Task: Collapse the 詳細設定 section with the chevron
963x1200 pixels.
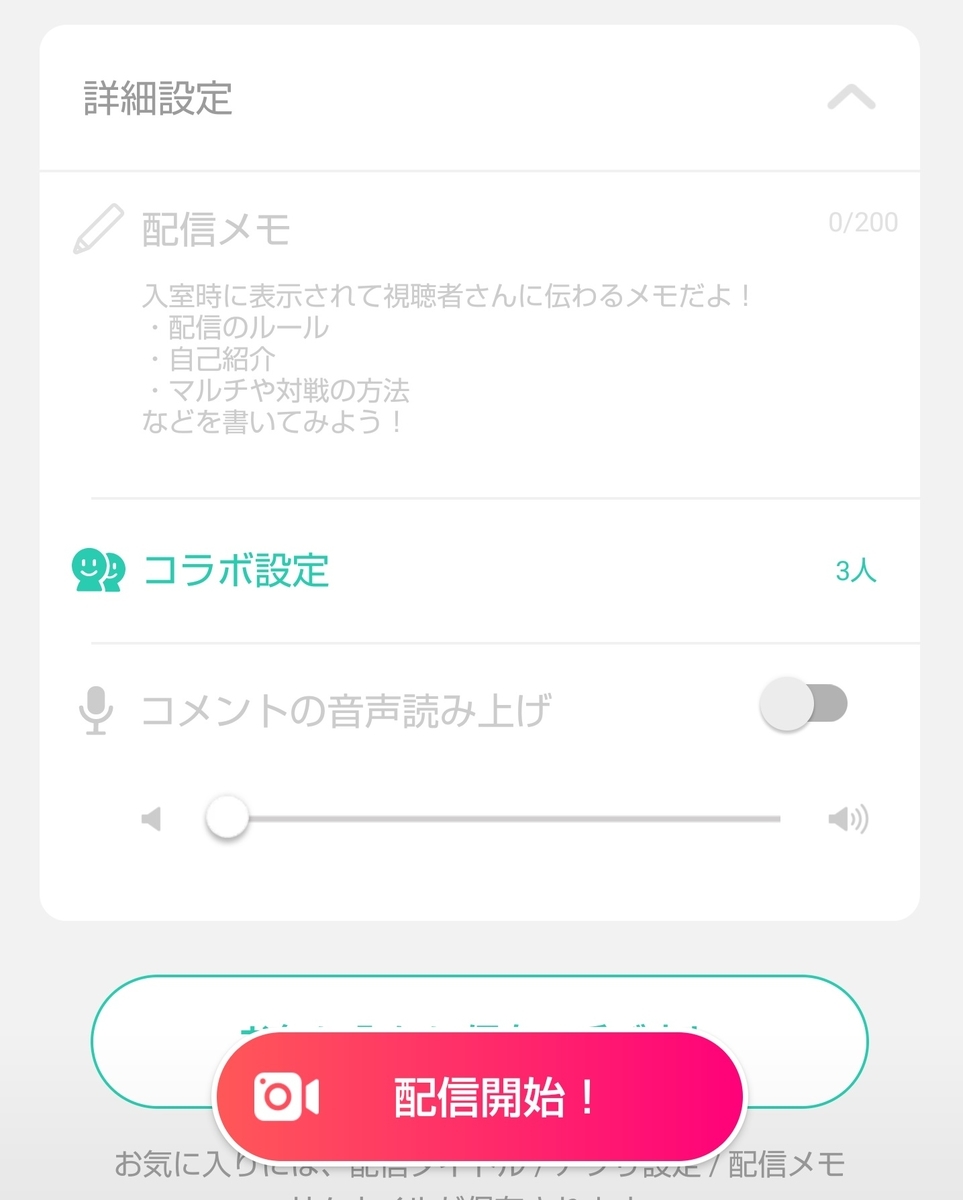Action: coord(850,97)
